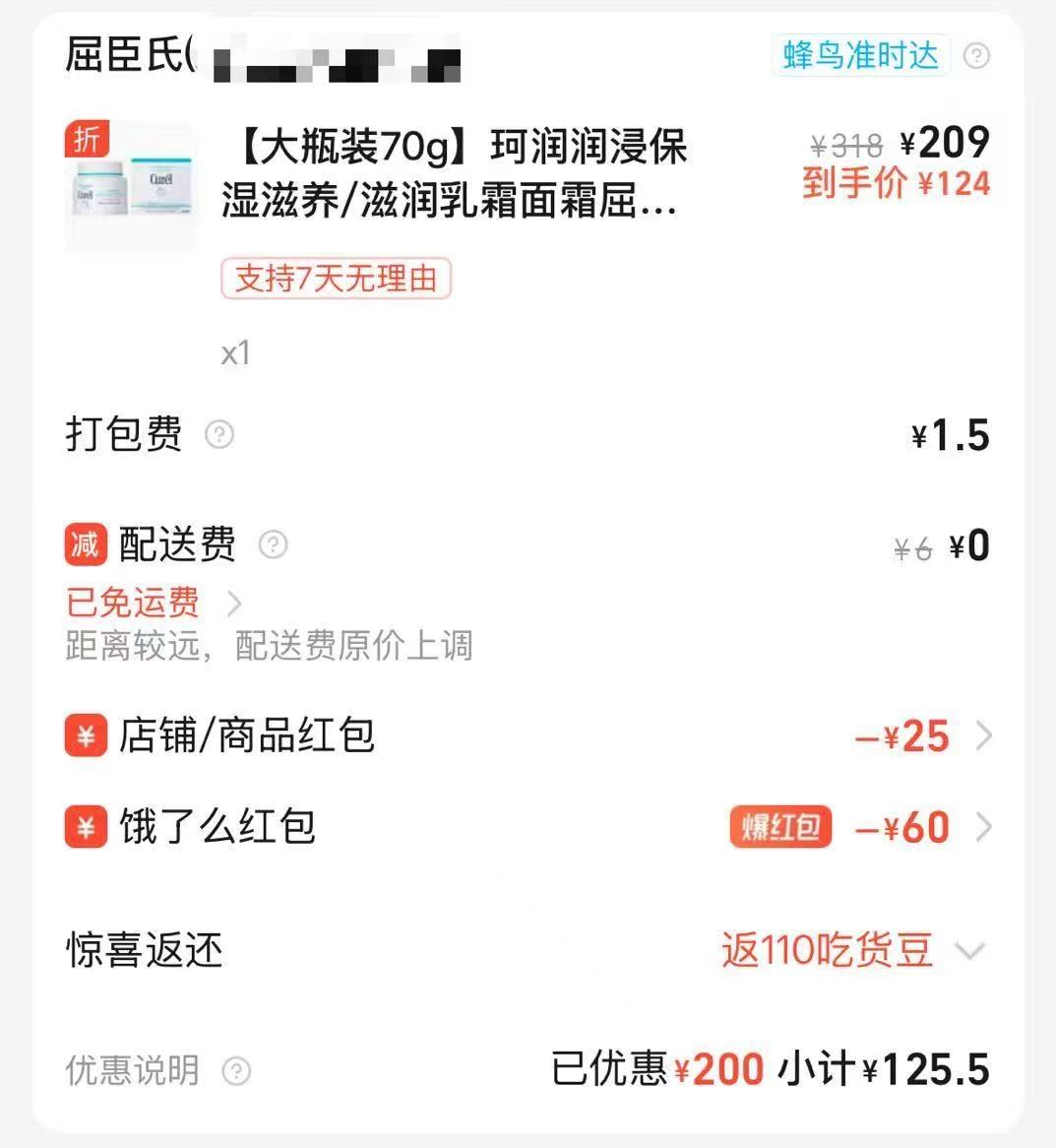Image resolution: width=1056 pixels, height=1148 pixels.
Task: Open the help icon beside 打包费
Action: [x=217, y=434]
